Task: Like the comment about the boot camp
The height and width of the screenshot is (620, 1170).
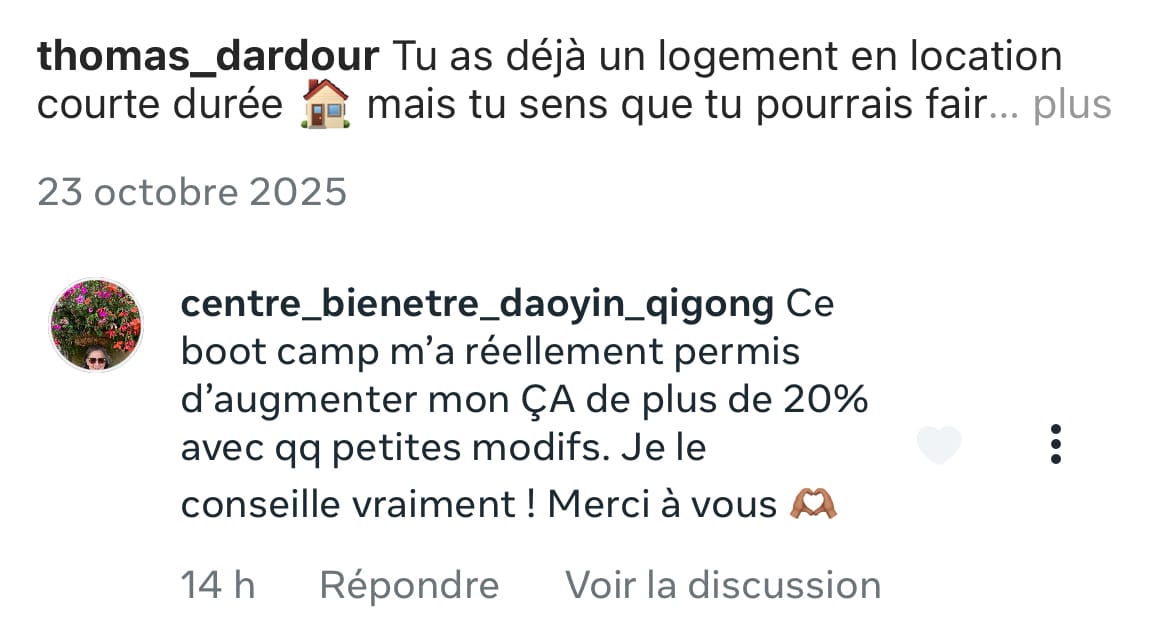Action: [x=939, y=444]
